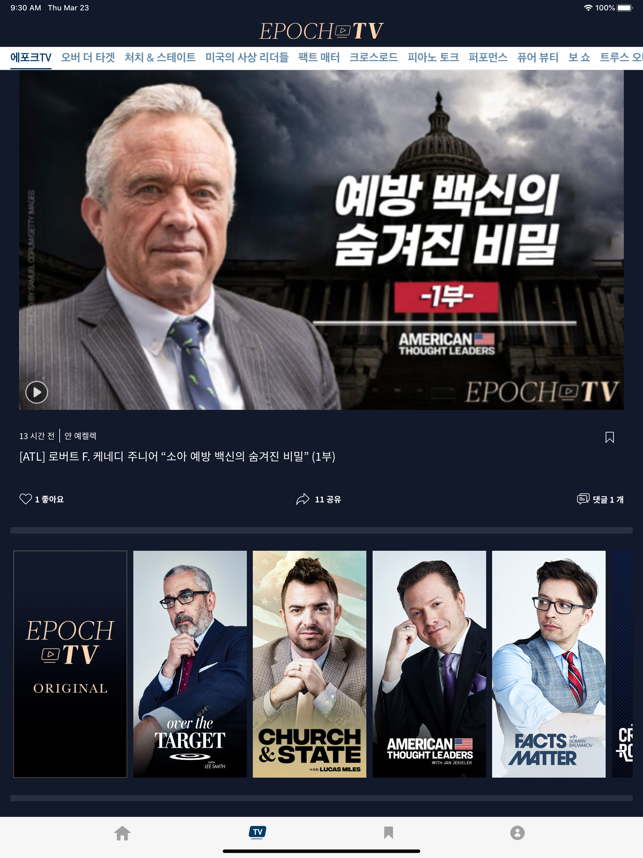Open the profile tab in bottom bar

pyautogui.click(x=517, y=833)
